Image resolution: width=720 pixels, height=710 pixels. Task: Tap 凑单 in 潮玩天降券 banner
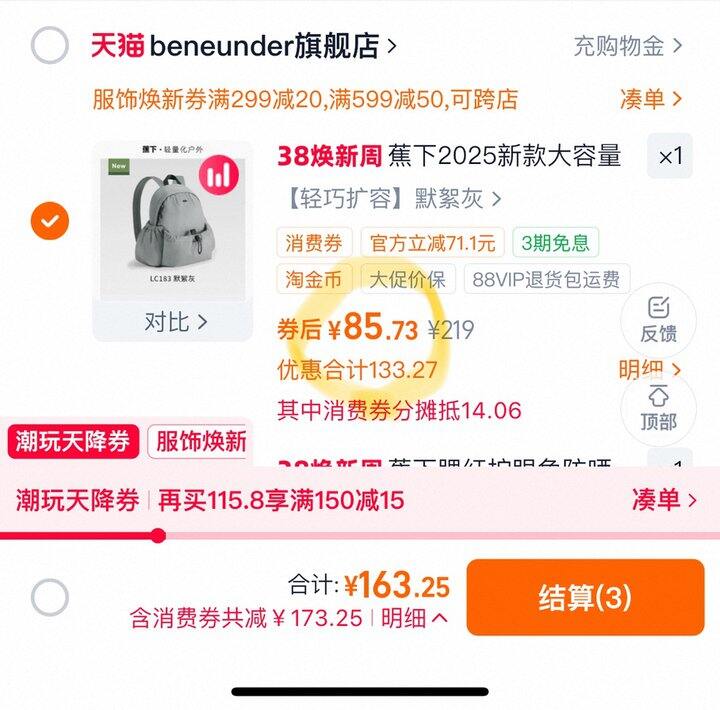pos(664,500)
